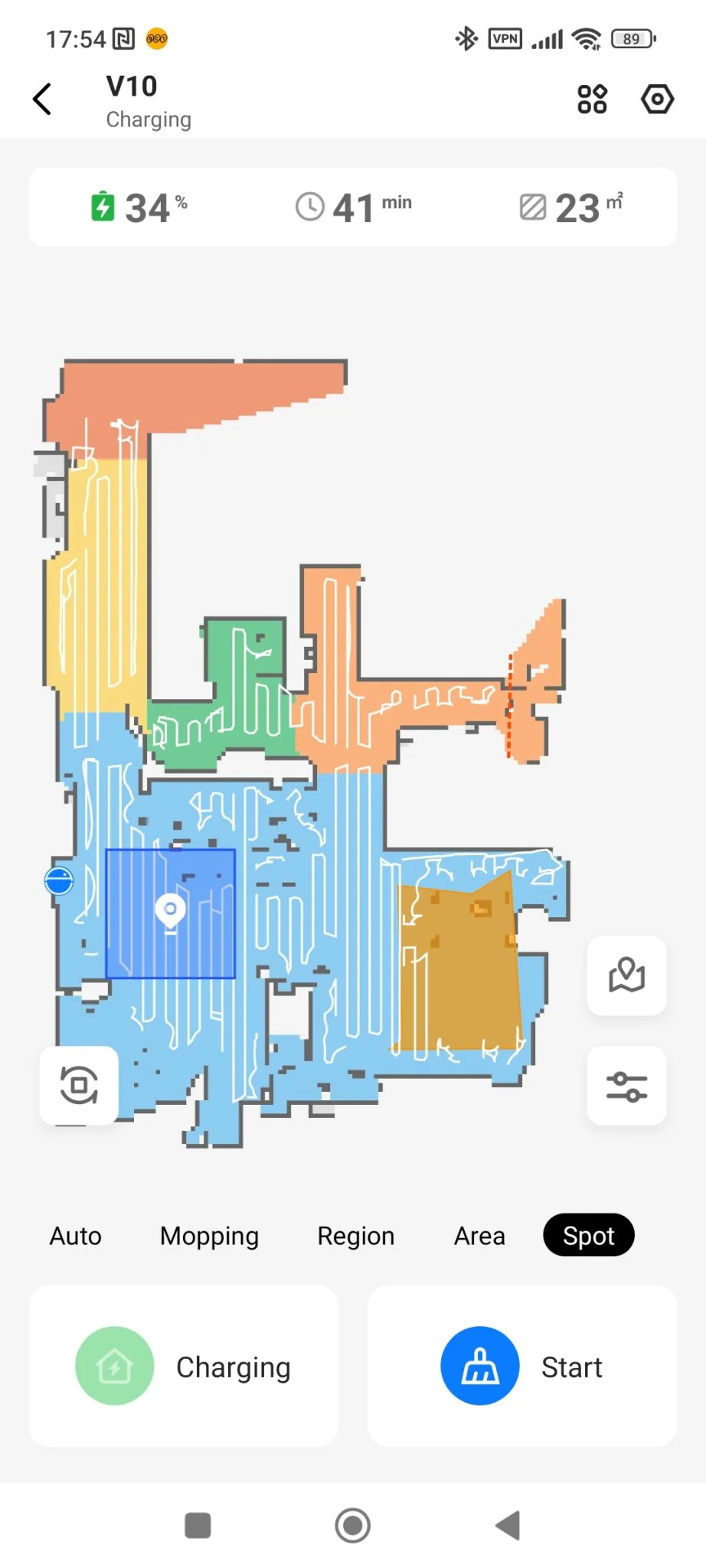The height and width of the screenshot is (1568, 706).
Task: Go back from the V10 screen
Action: click(x=43, y=100)
